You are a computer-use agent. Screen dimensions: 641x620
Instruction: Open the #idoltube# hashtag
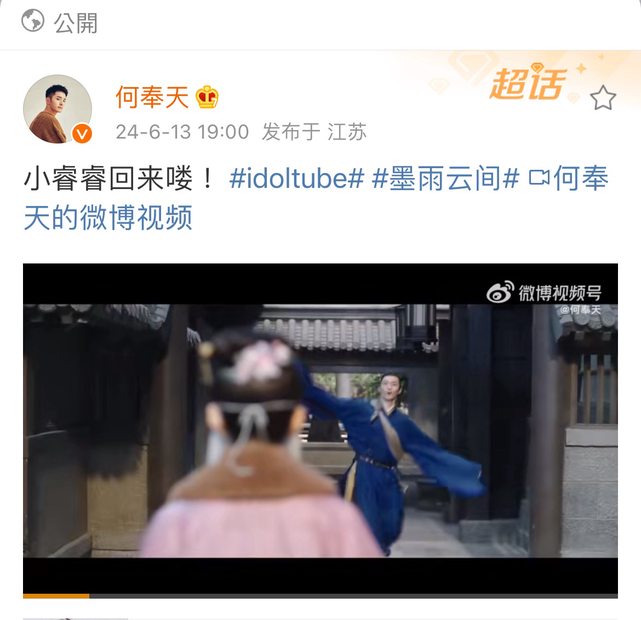point(296,180)
